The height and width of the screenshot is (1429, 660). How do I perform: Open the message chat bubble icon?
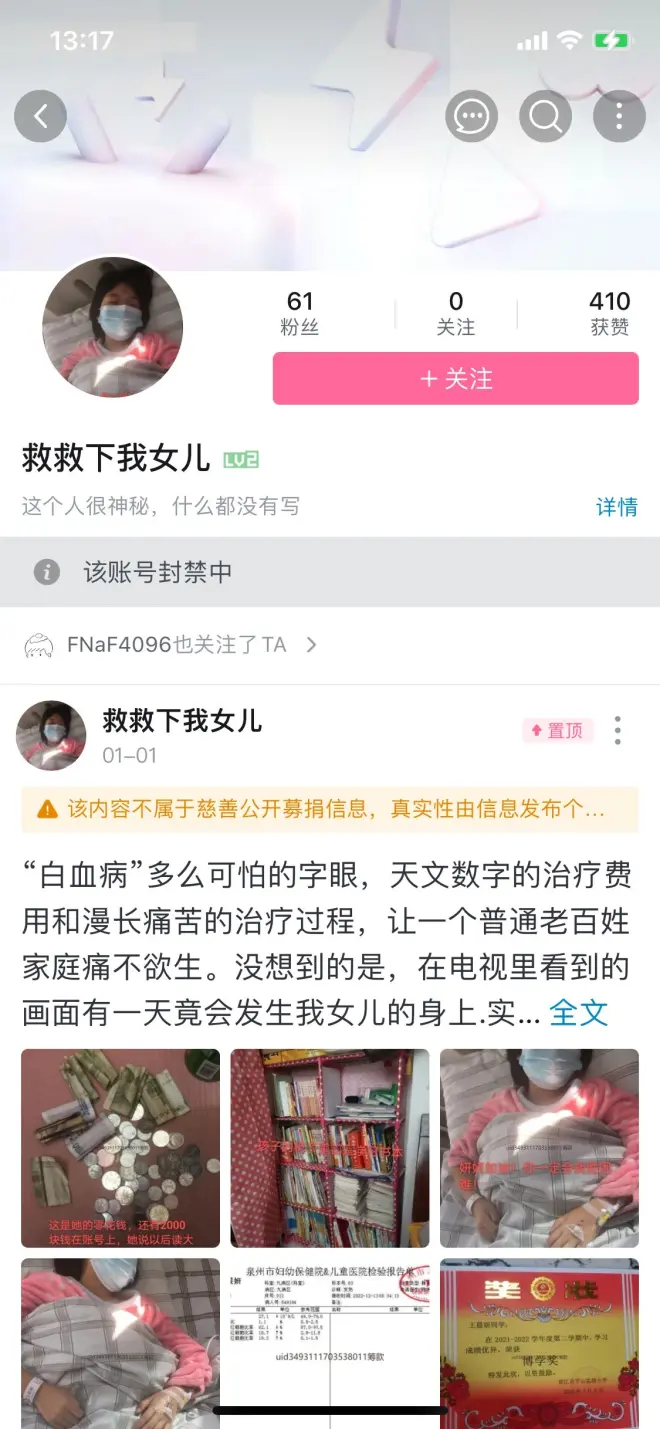pos(470,117)
